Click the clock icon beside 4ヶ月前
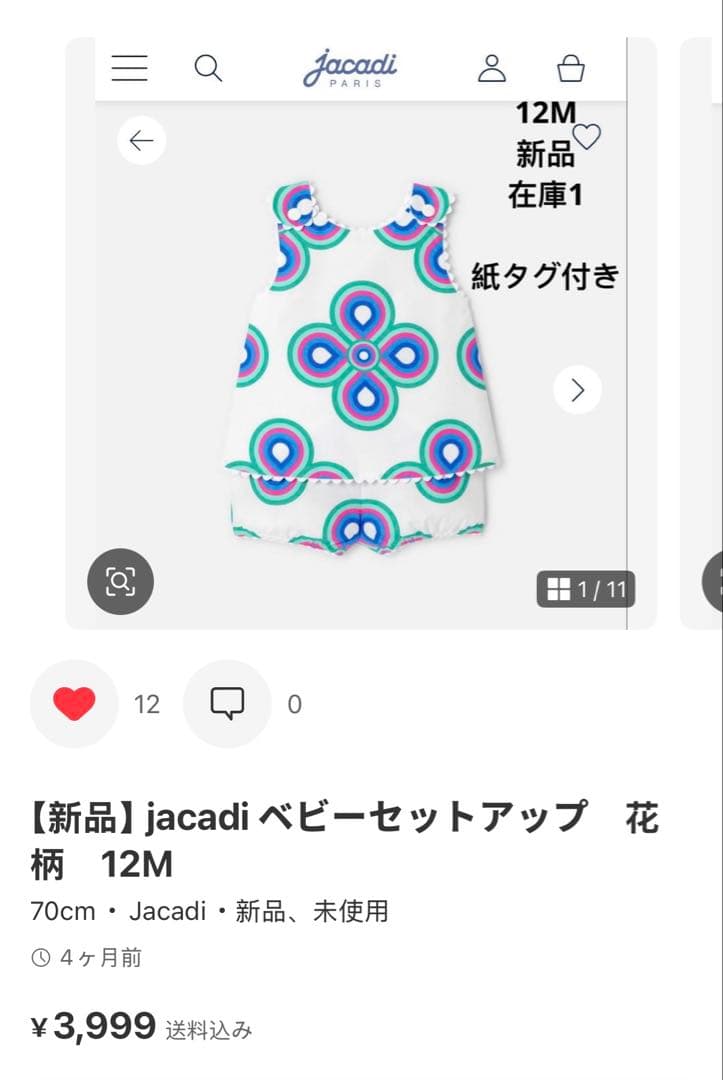Viewport: 723px width, 1080px height. point(41,957)
